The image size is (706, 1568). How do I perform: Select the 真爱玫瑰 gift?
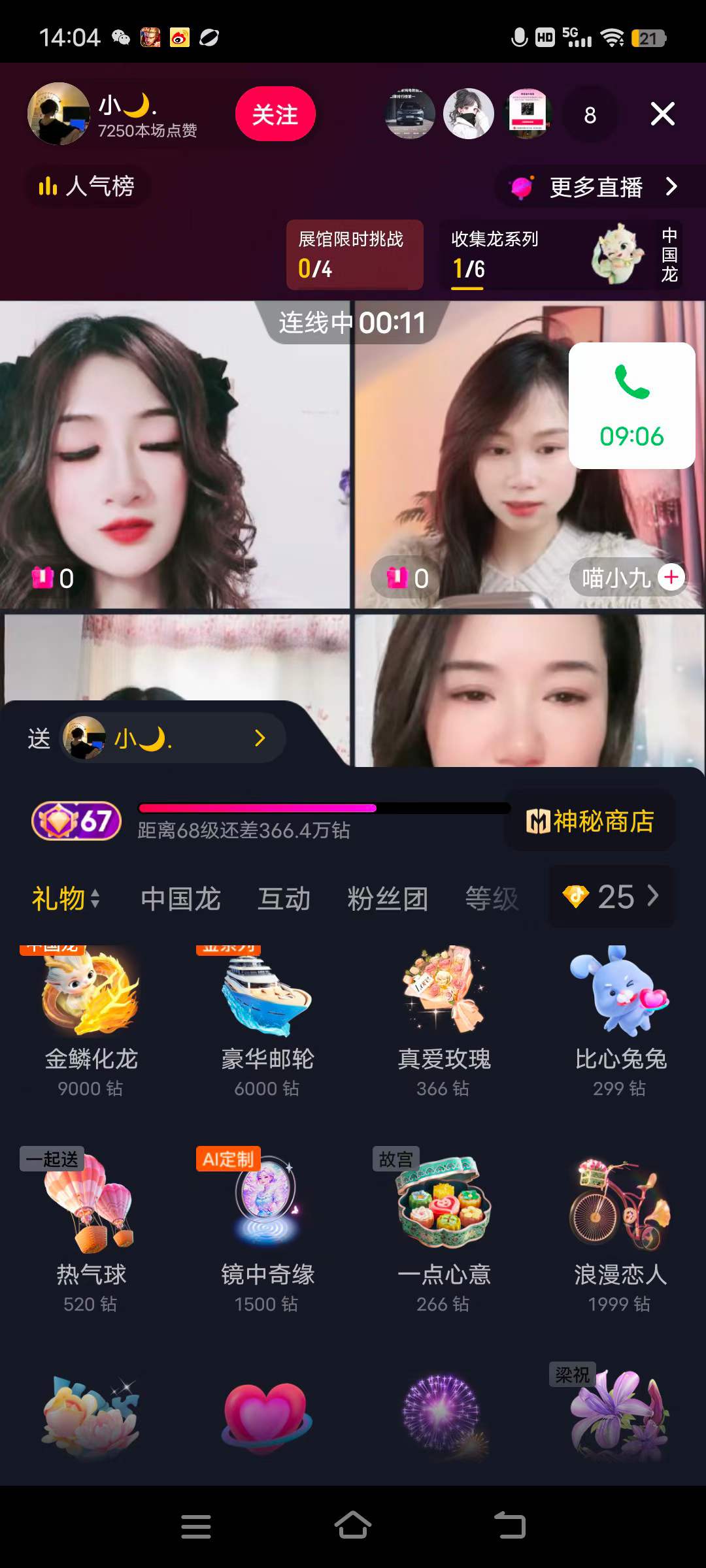pyautogui.click(x=444, y=1019)
